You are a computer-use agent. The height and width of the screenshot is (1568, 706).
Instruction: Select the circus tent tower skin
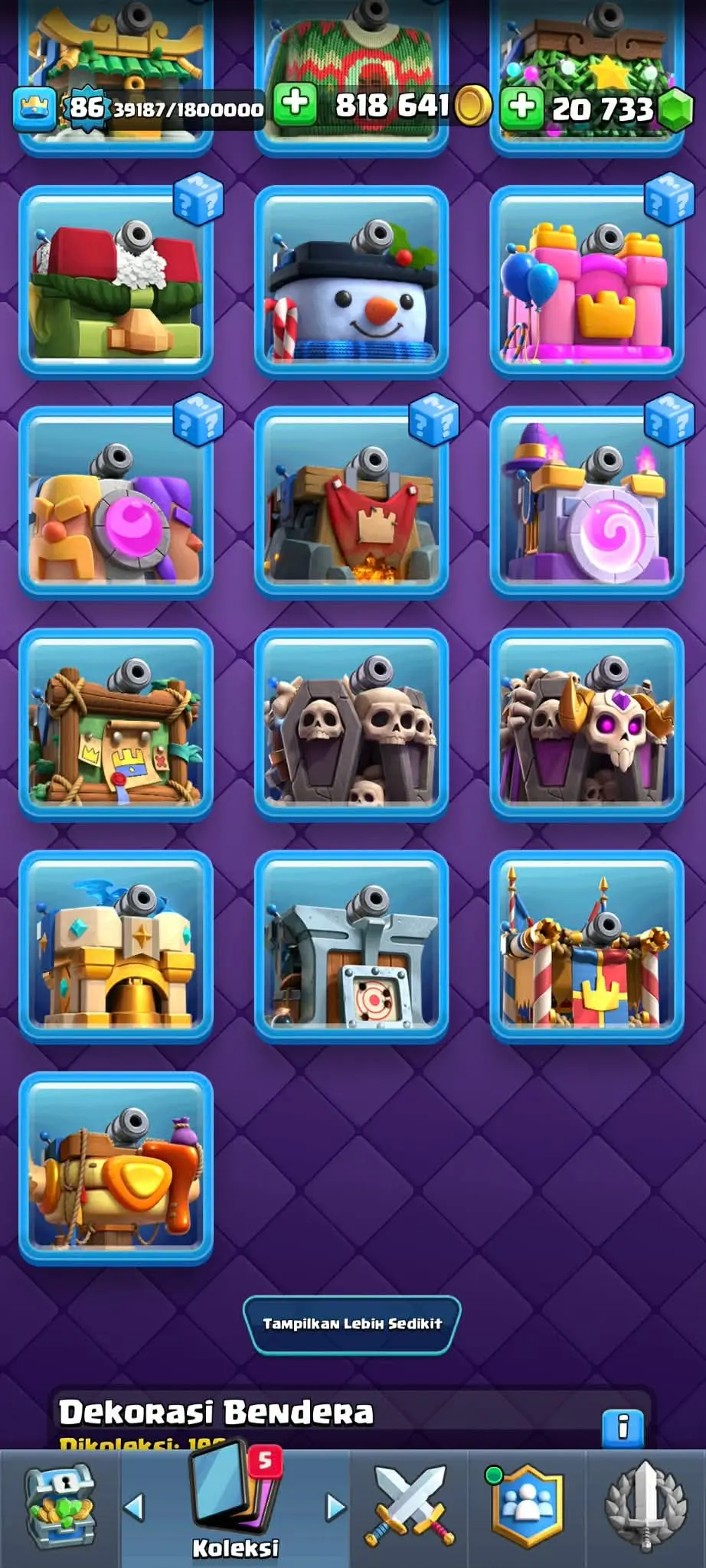tap(587, 946)
